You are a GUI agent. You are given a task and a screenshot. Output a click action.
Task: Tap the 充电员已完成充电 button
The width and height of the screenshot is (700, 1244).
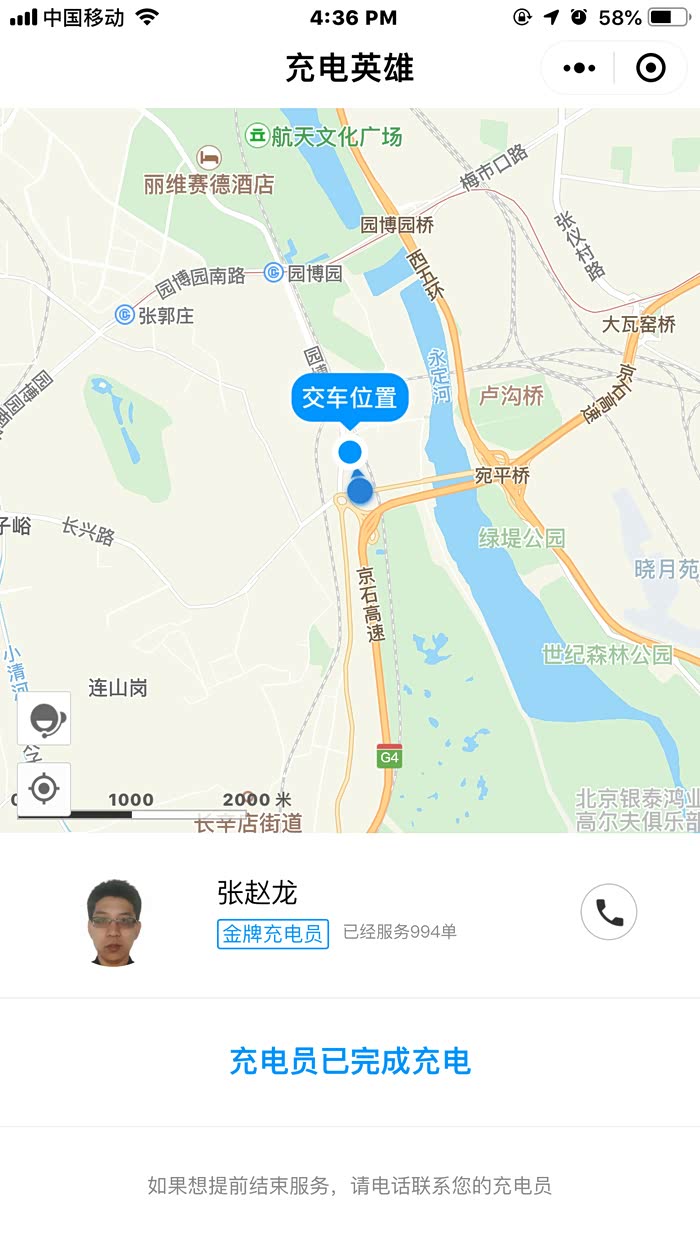(350, 1061)
